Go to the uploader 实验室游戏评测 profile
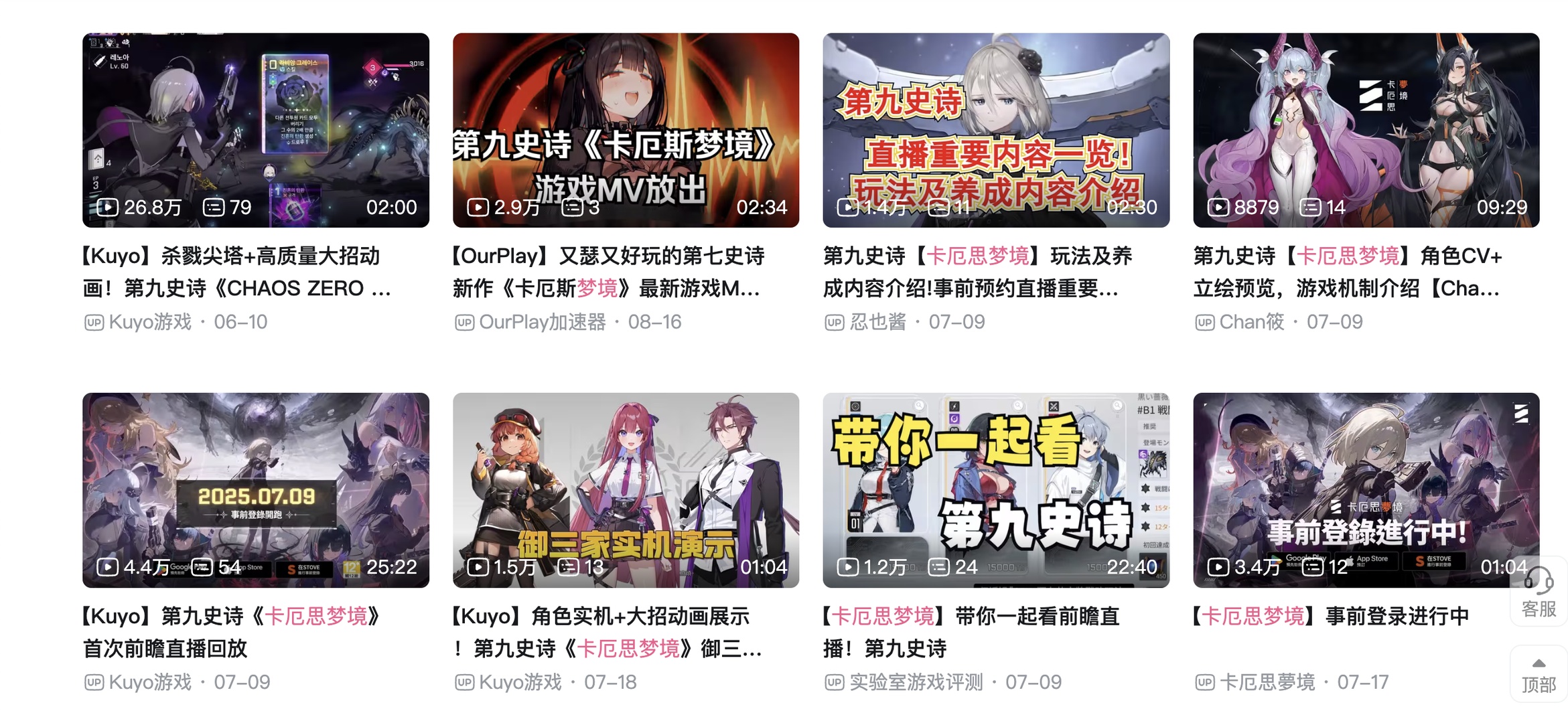 click(x=916, y=682)
